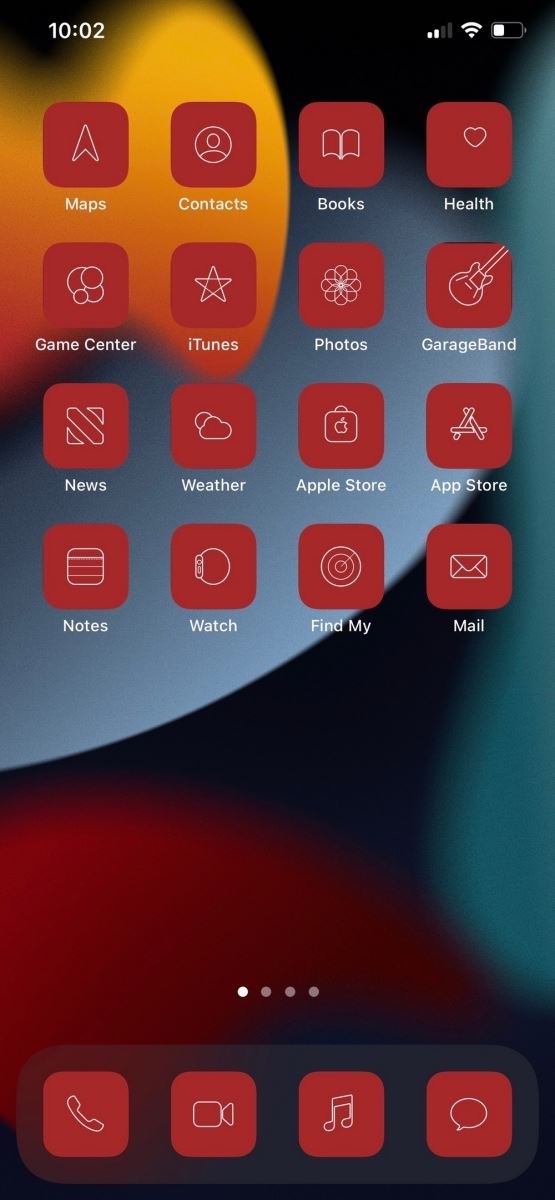
Task: Check the Weather app
Action: (213, 426)
